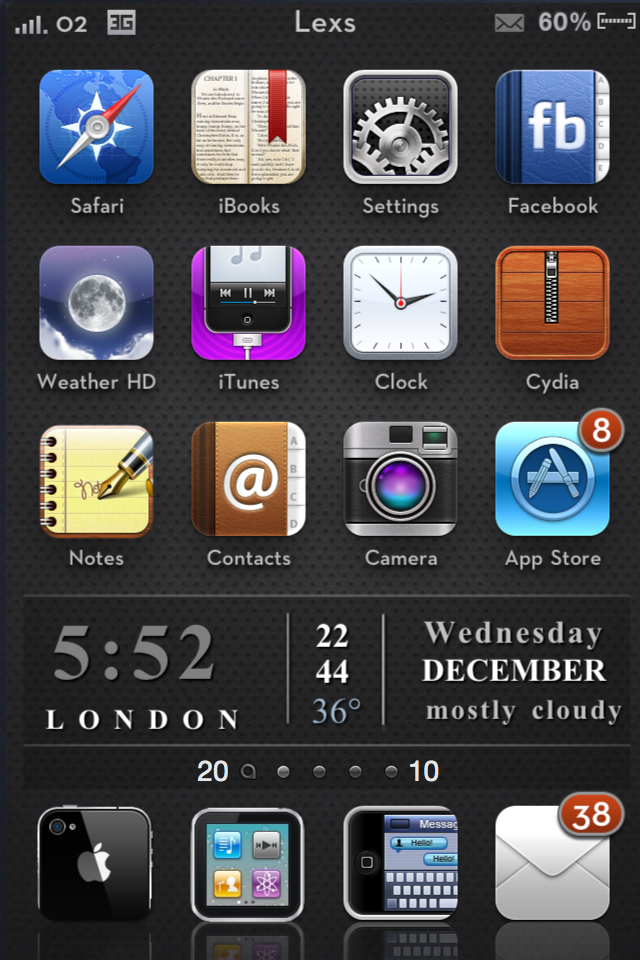Open the Facebook app

coord(552,127)
